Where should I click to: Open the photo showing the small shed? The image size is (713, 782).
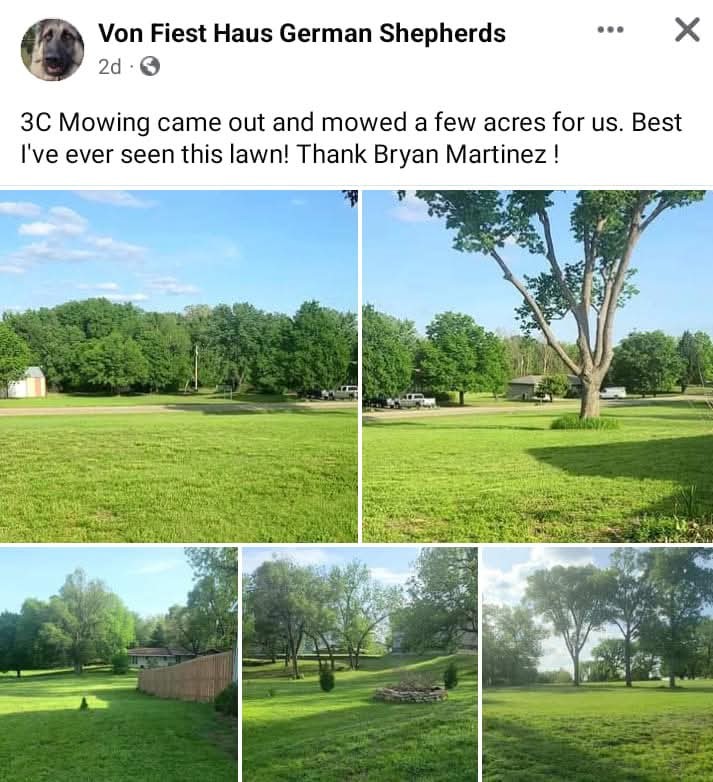pyautogui.click(x=178, y=366)
